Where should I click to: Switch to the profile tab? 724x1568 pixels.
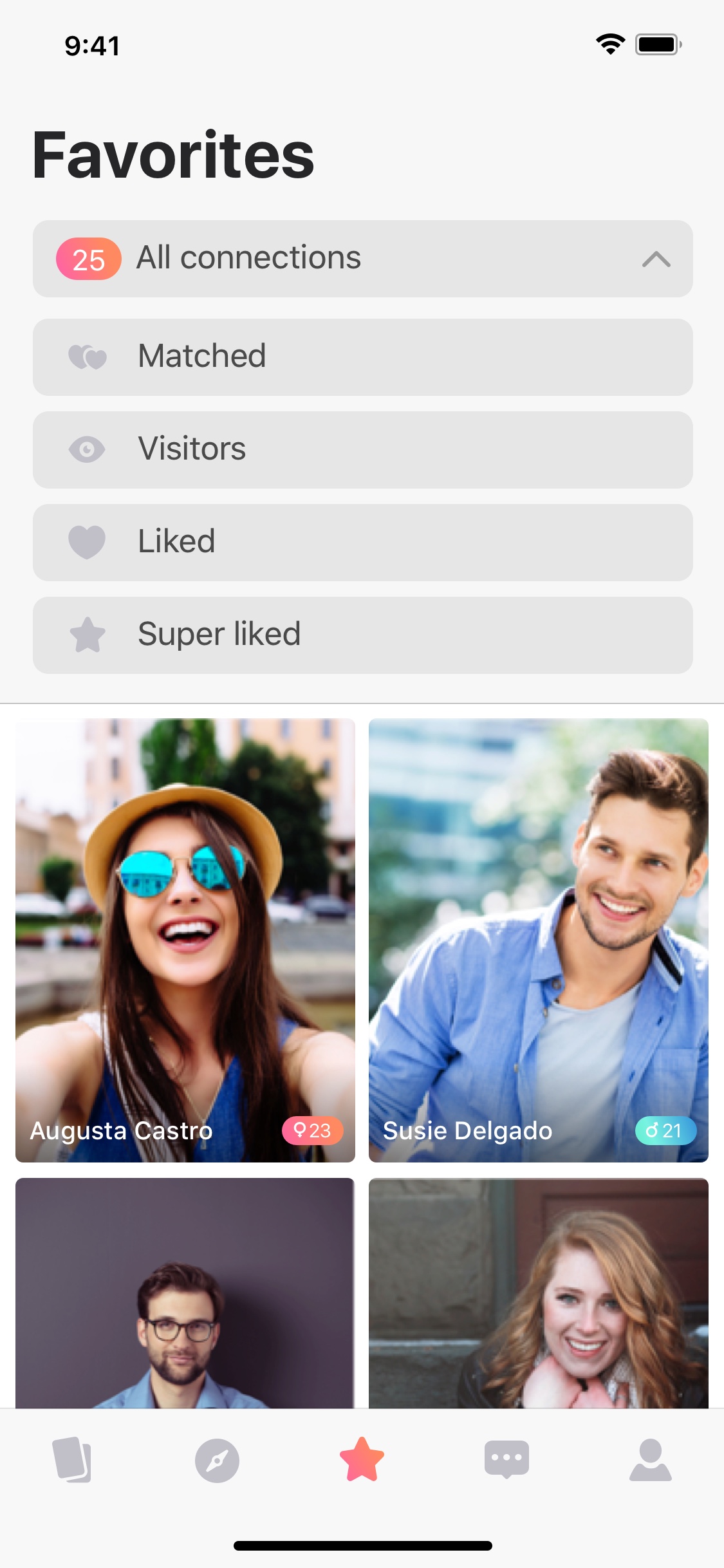tap(651, 1460)
